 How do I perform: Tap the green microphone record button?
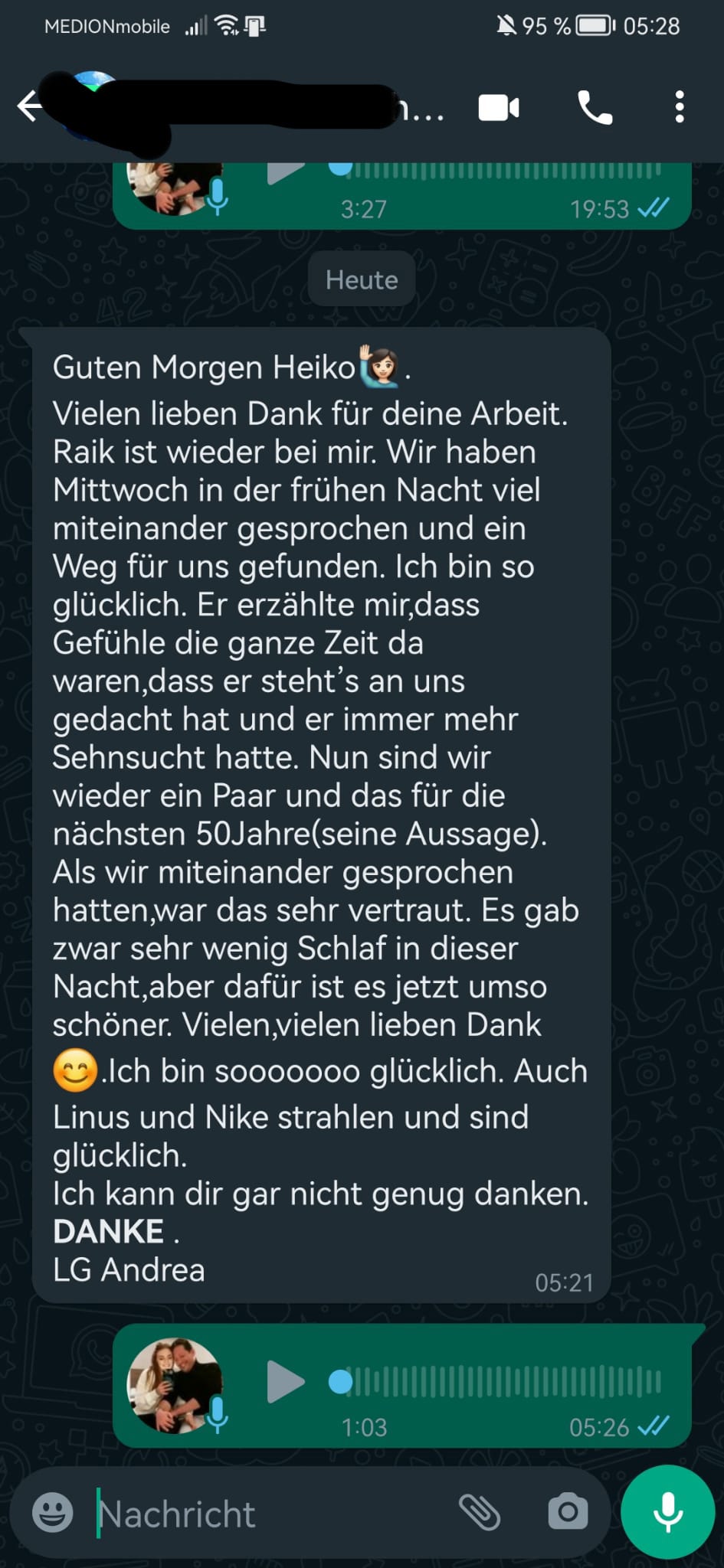pyautogui.click(x=668, y=1512)
